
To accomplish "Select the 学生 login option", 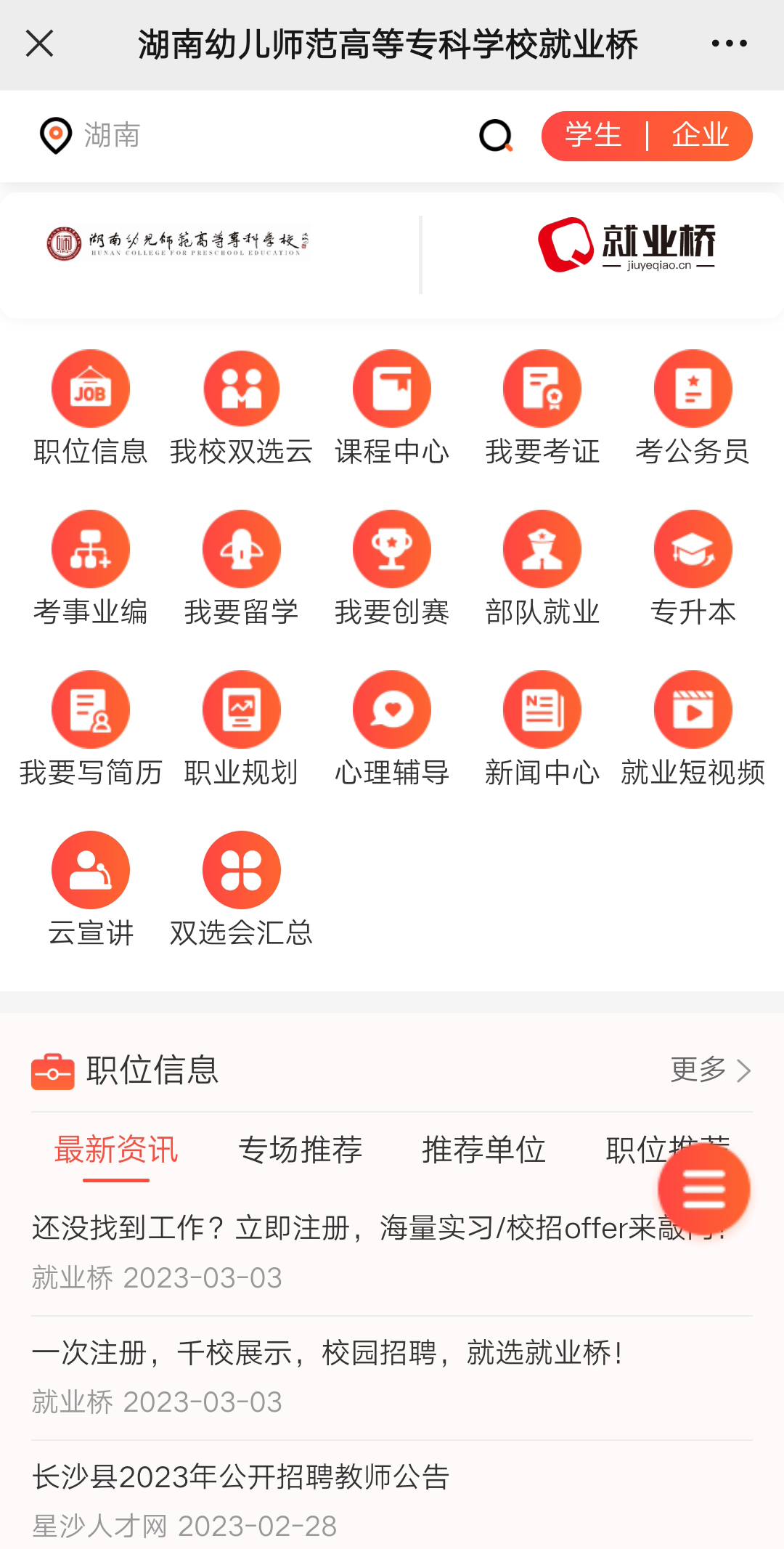I will tap(593, 136).
